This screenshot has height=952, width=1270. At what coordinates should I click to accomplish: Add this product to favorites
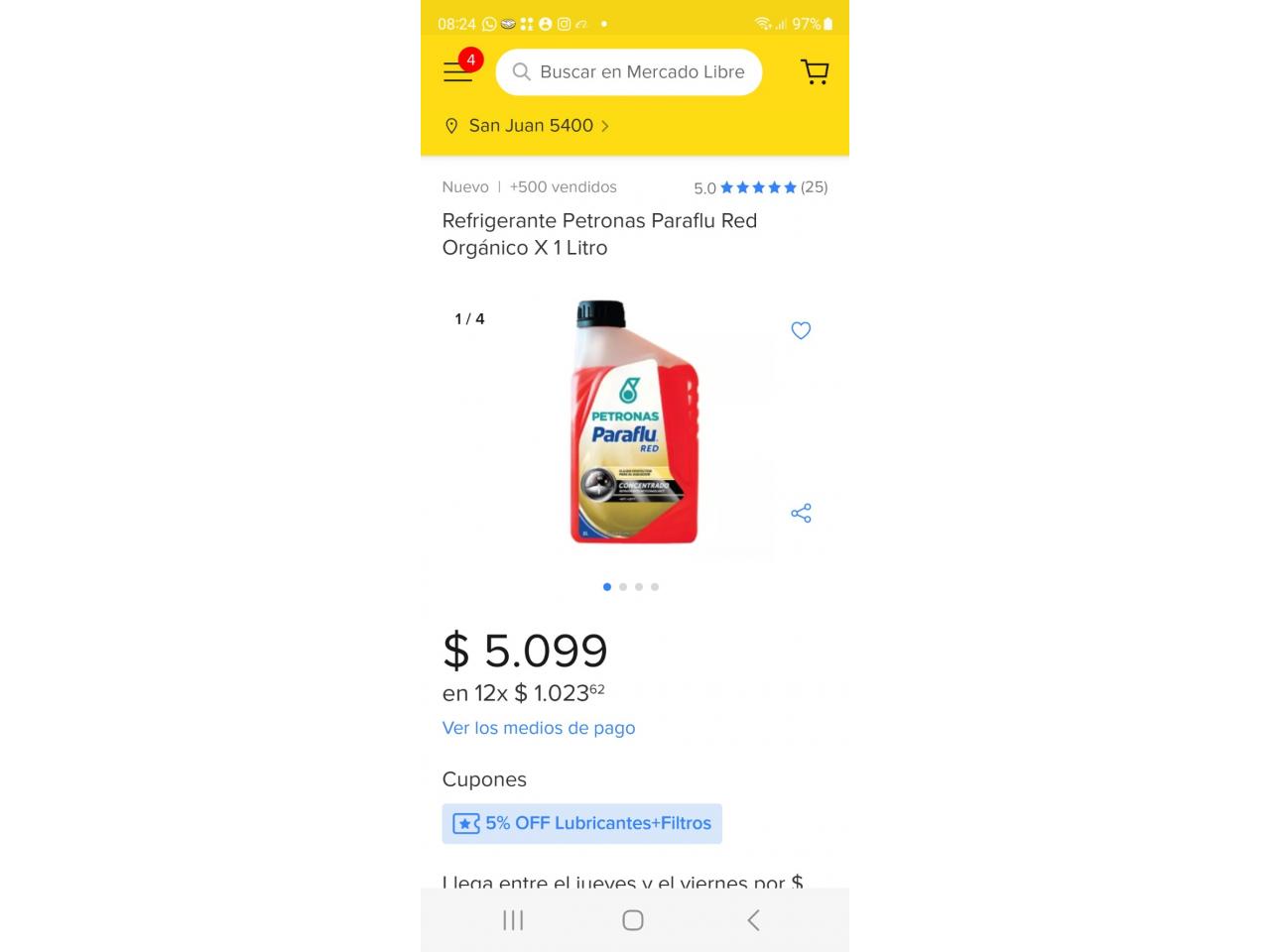click(x=801, y=330)
